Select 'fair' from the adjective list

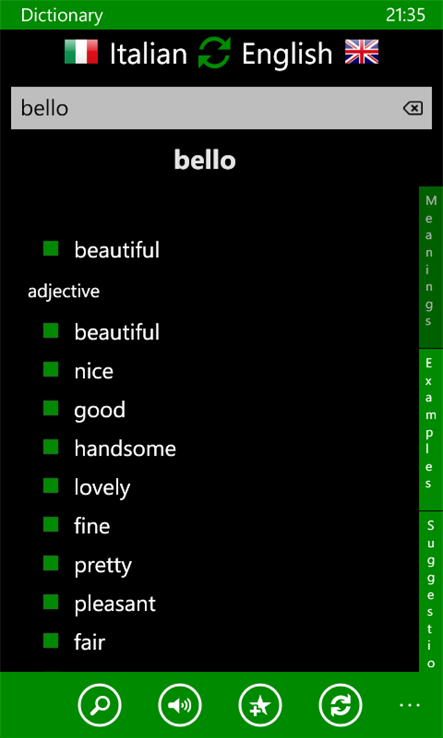[89, 642]
